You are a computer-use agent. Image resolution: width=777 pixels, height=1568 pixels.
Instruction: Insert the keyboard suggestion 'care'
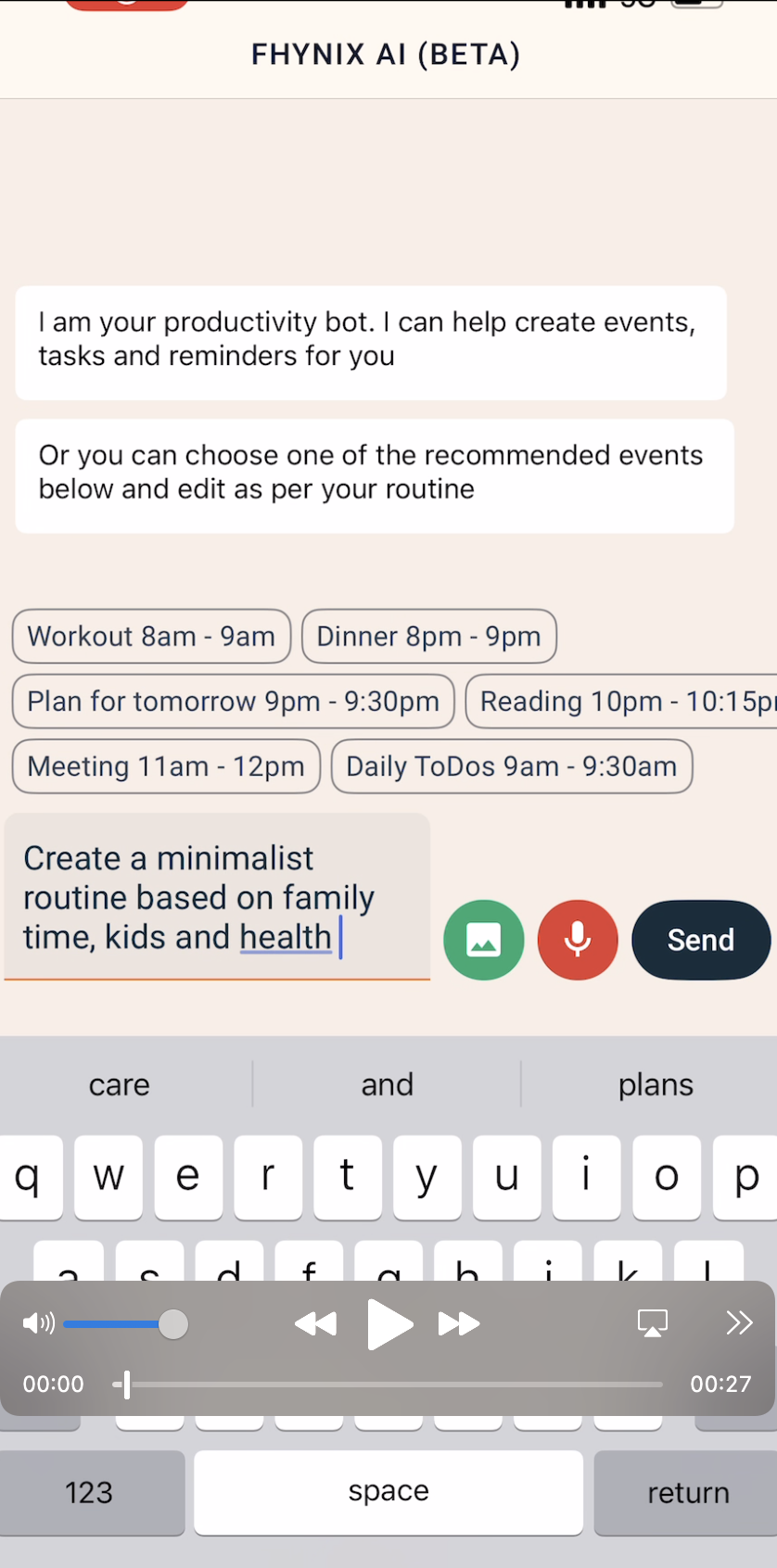(x=120, y=1084)
